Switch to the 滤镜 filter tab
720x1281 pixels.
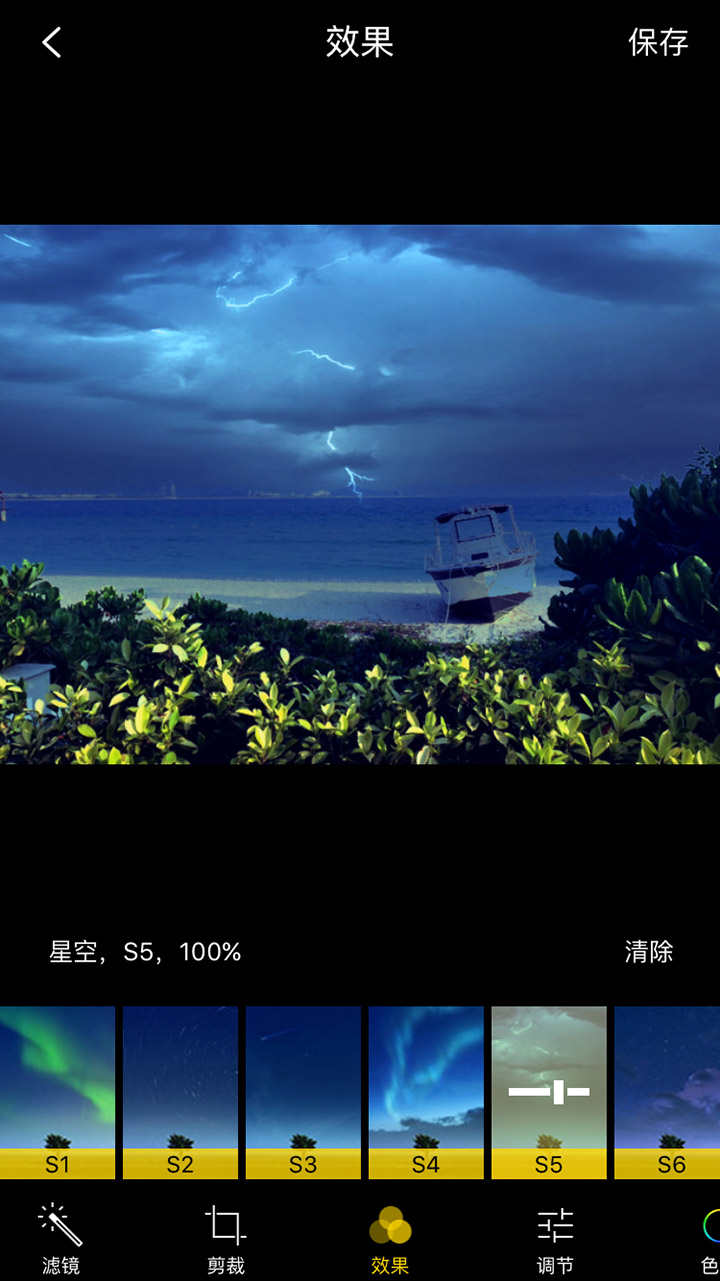[60, 1240]
